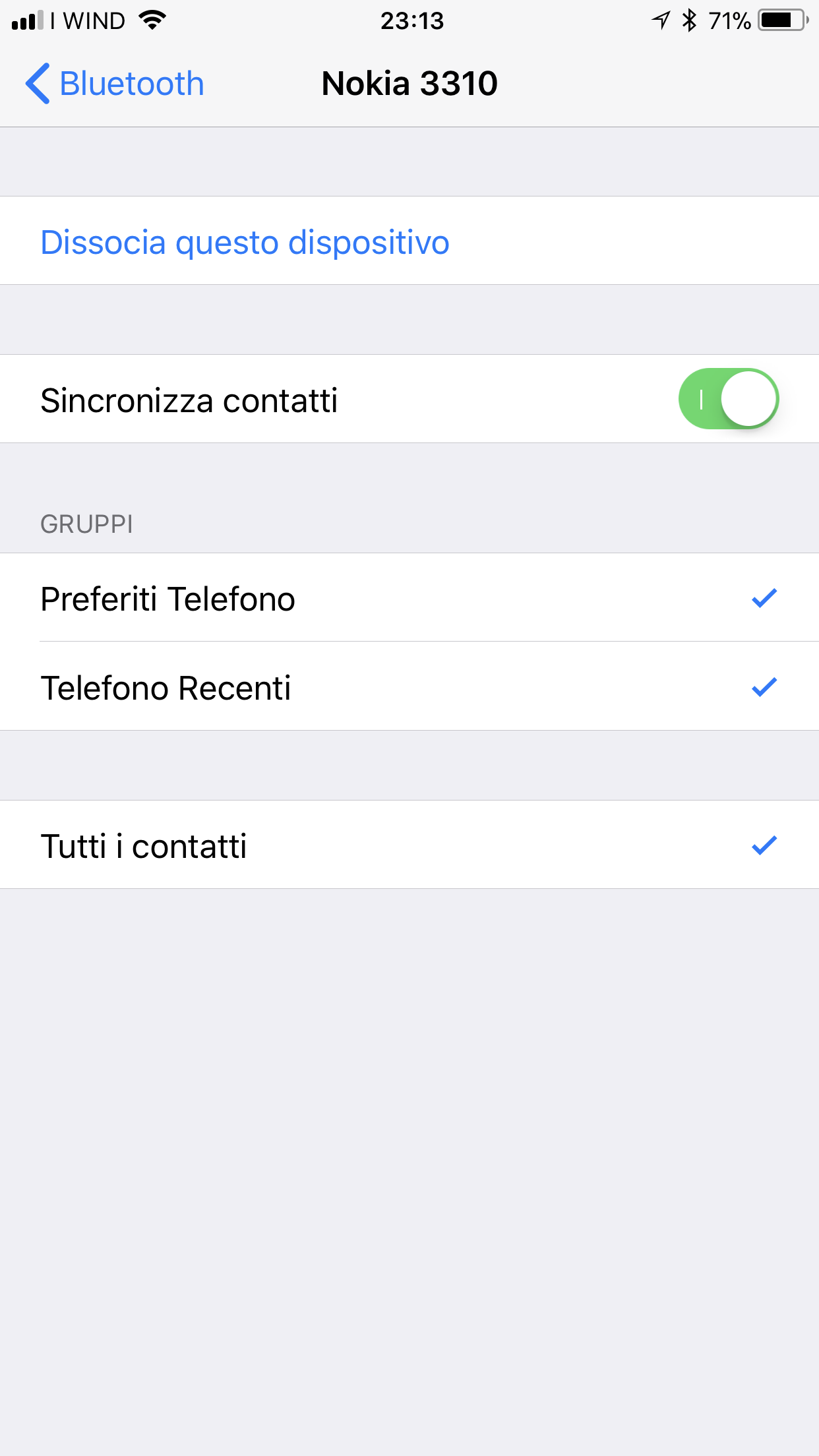Deselect the Preferiti Telefono group
819x1456 pixels.
(x=409, y=598)
